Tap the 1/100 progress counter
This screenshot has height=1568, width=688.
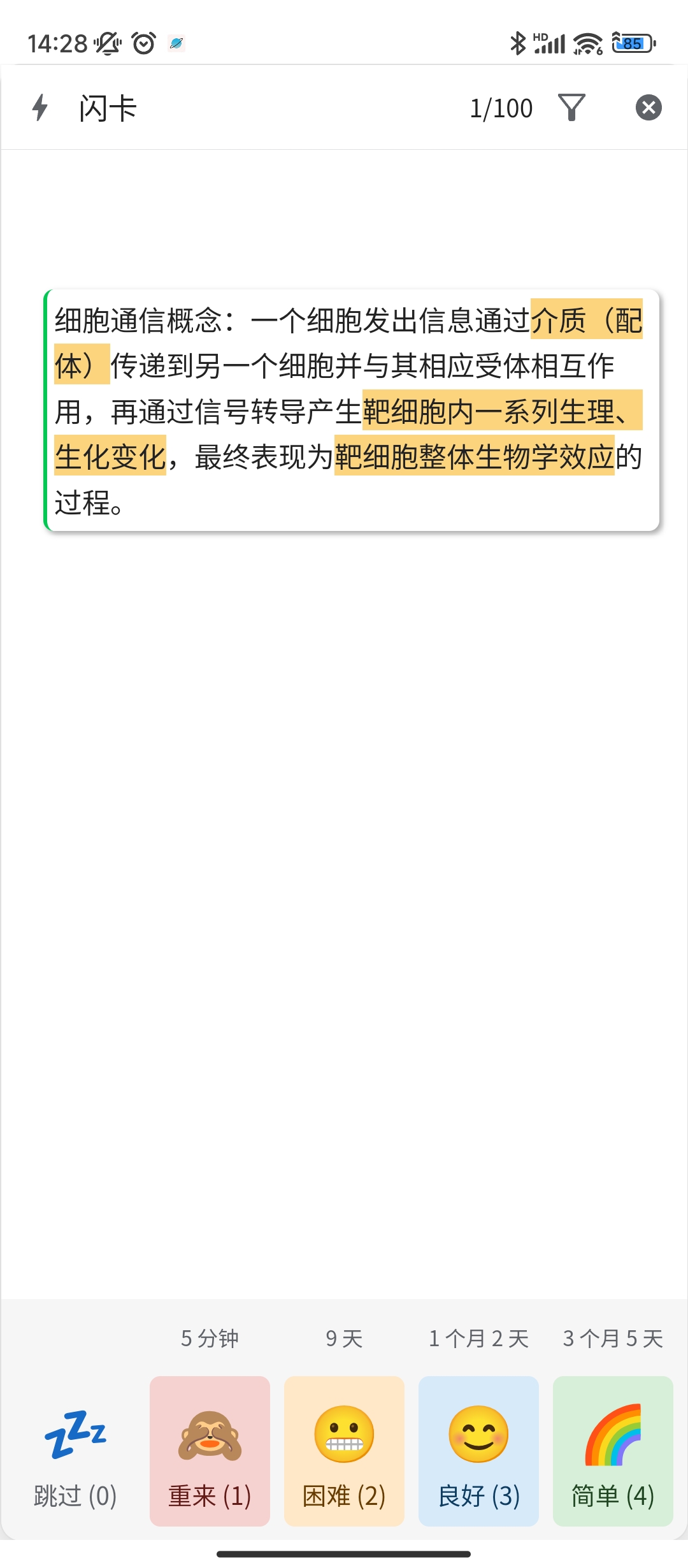point(501,107)
